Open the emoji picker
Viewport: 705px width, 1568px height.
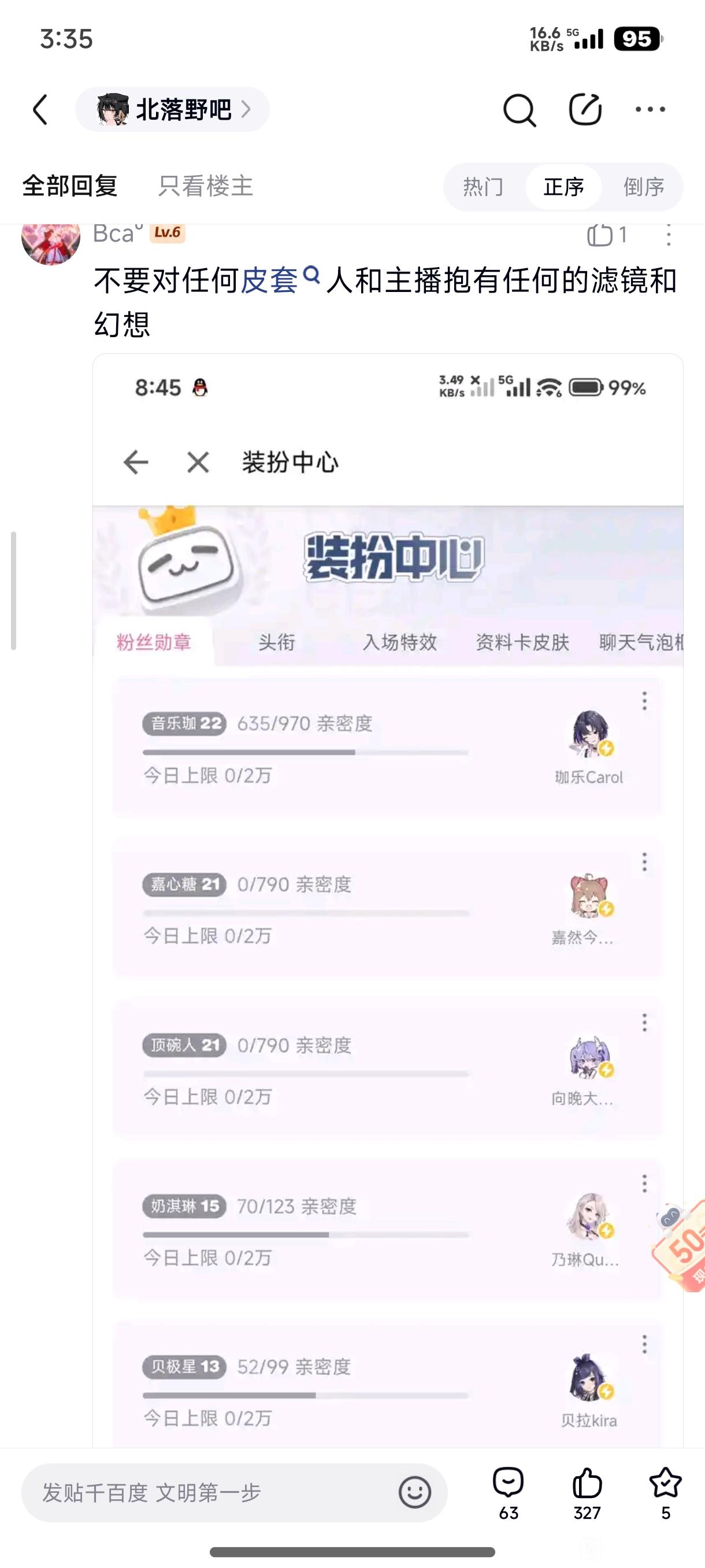tap(415, 1492)
